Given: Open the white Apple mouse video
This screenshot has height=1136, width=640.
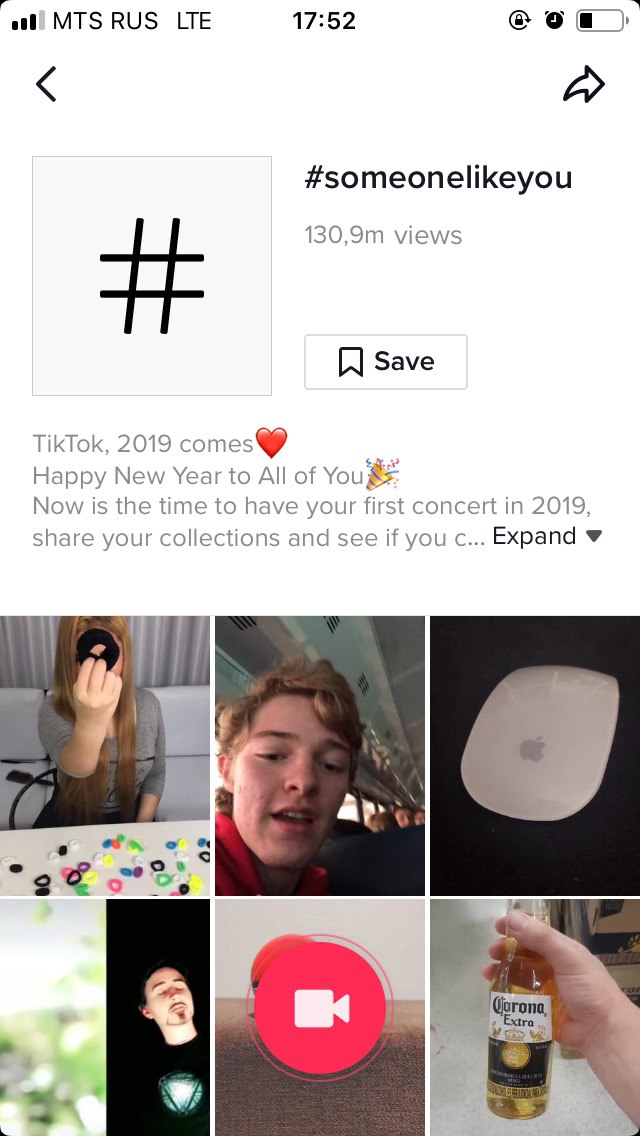Looking at the screenshot, I should coord(535,755).
